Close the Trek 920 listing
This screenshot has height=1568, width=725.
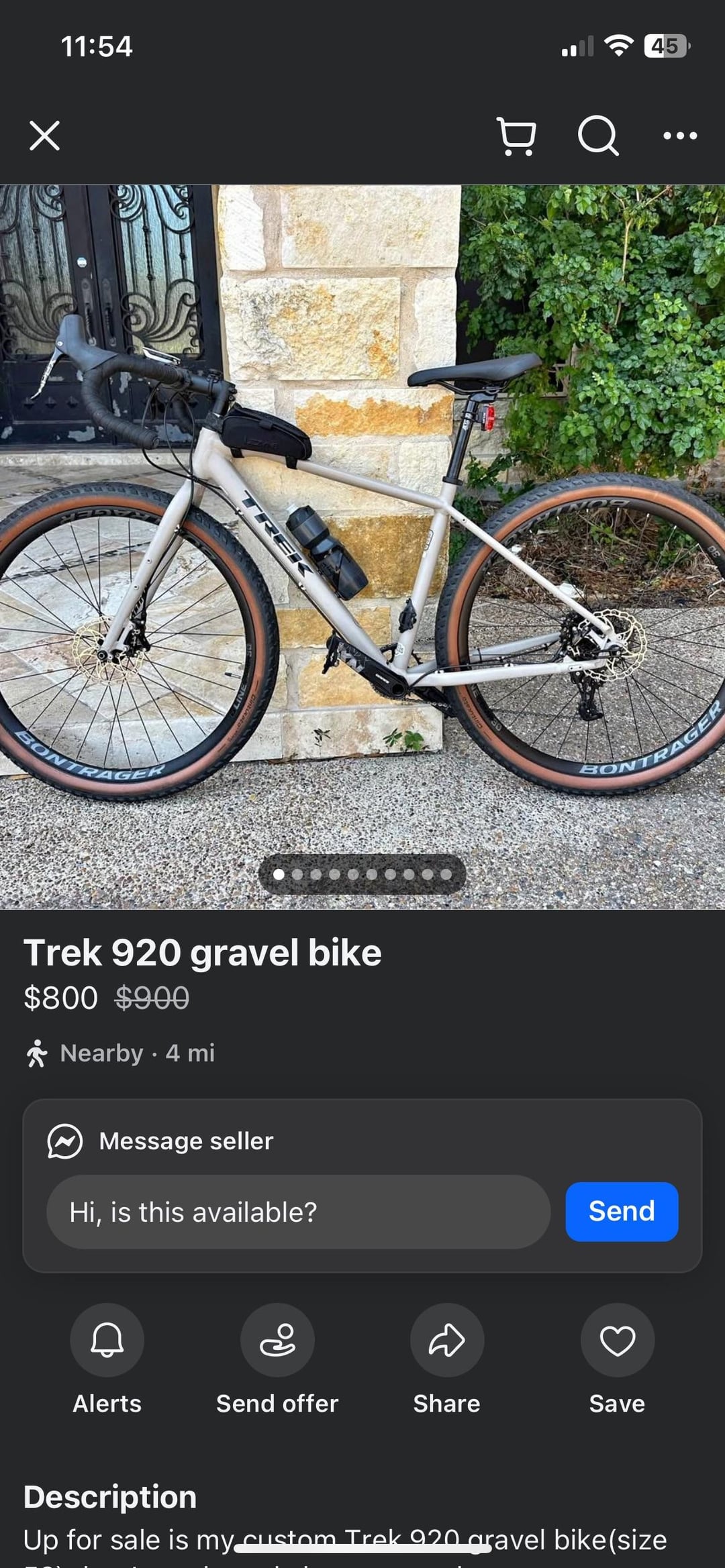tap(44, 136)
